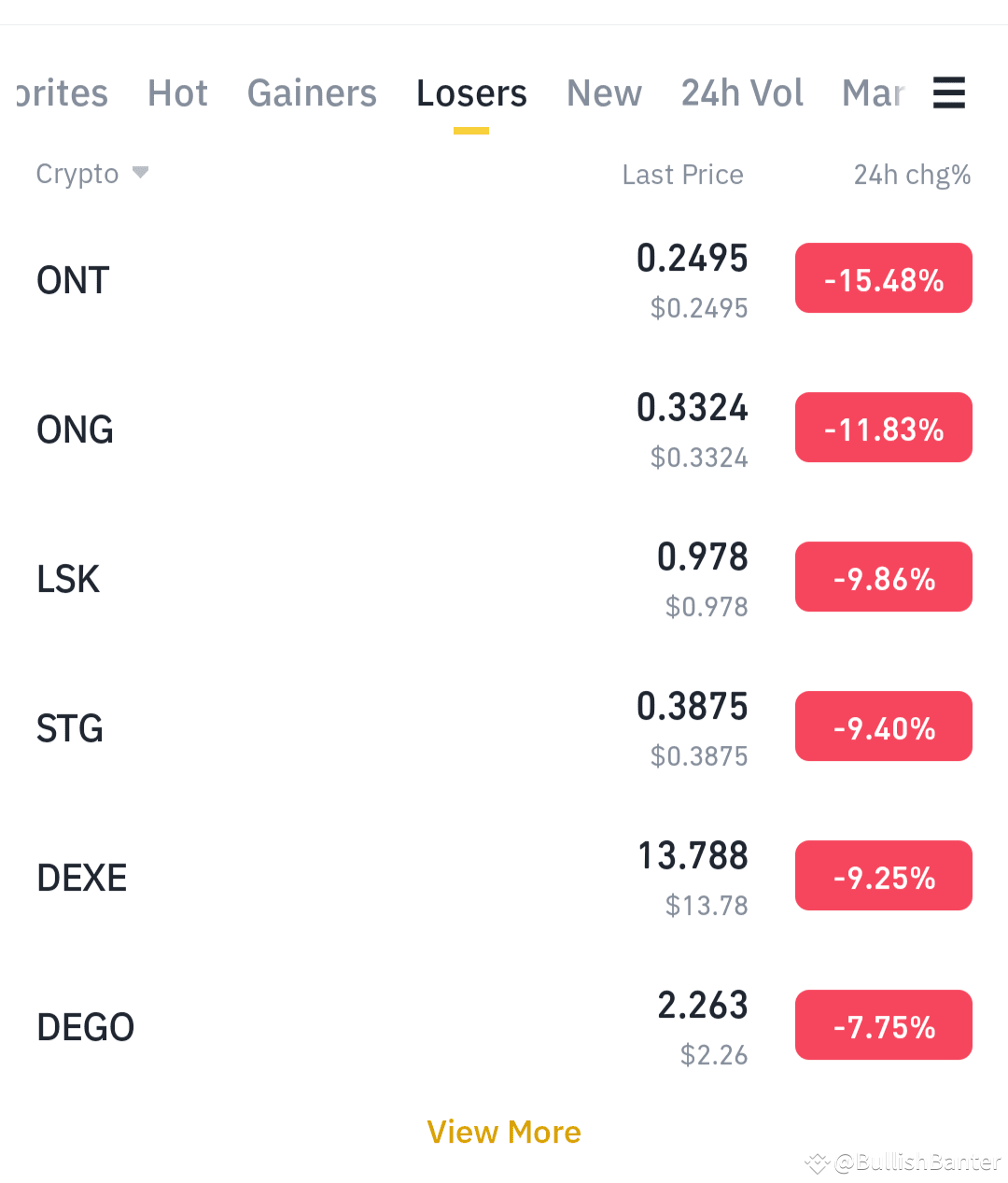Expand the Crypto filter dropdown

[93, 174]
